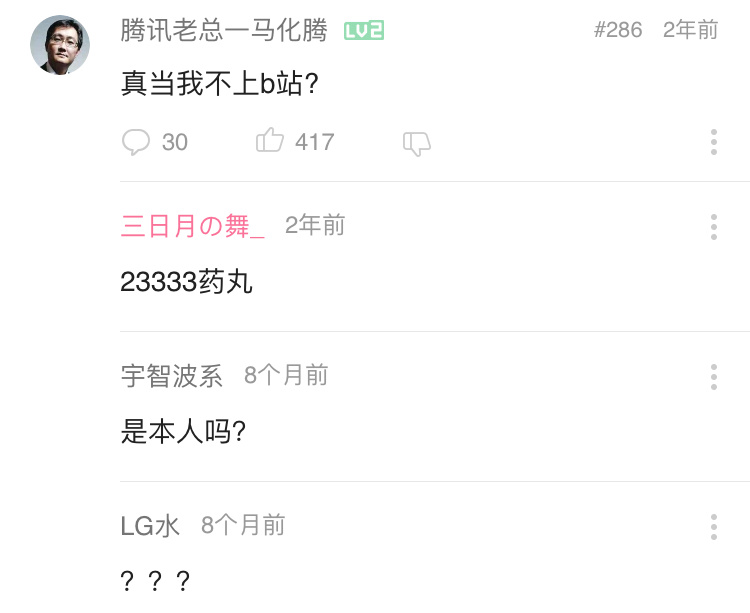This screenshot has height=613, width=750.
Task: Open overflow menu of comment #286
Action: tap(714, 142)
